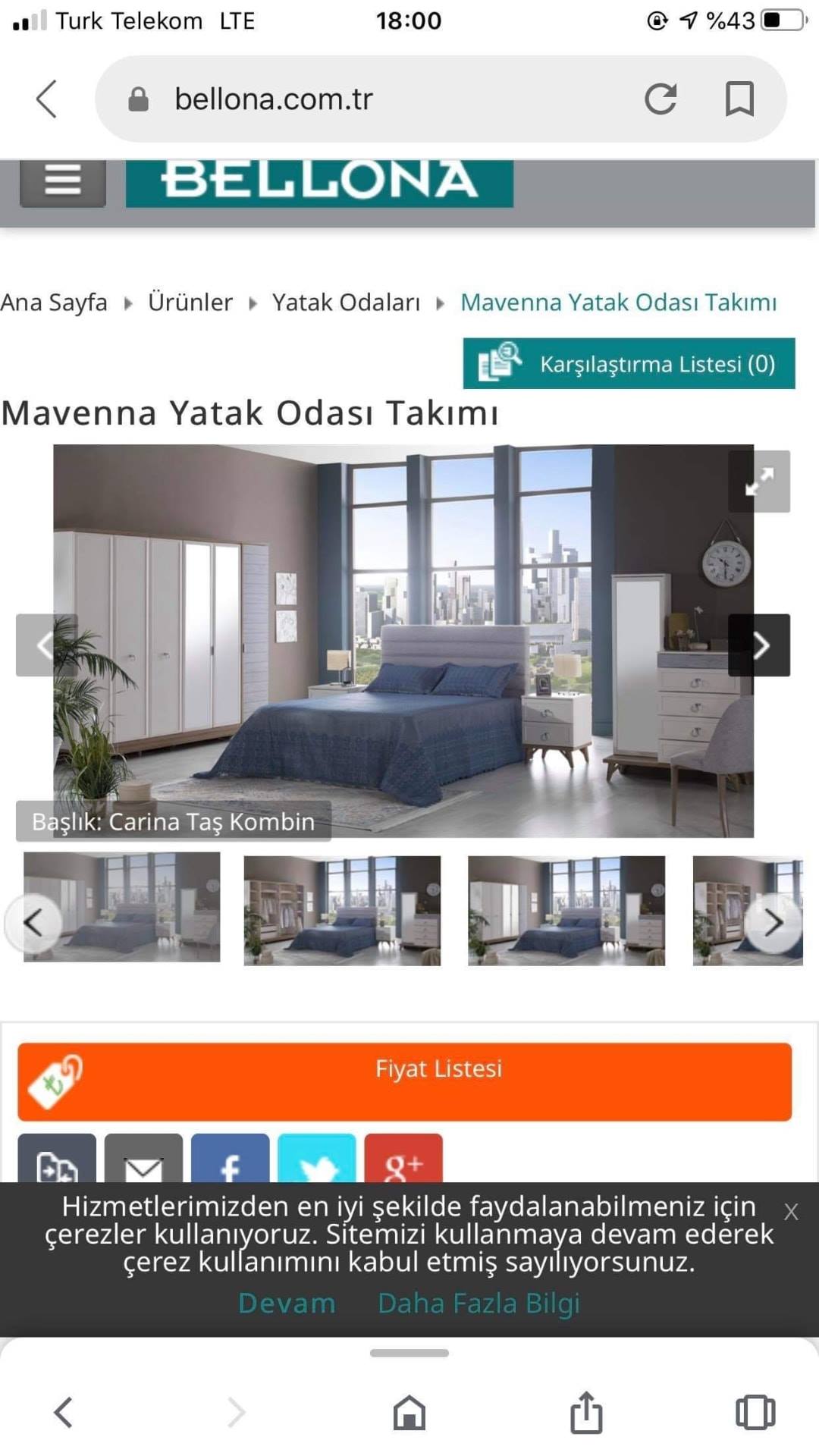Expand the main product image to fullscreen
Screen dimensions: 819x1456
click(759, 482)
